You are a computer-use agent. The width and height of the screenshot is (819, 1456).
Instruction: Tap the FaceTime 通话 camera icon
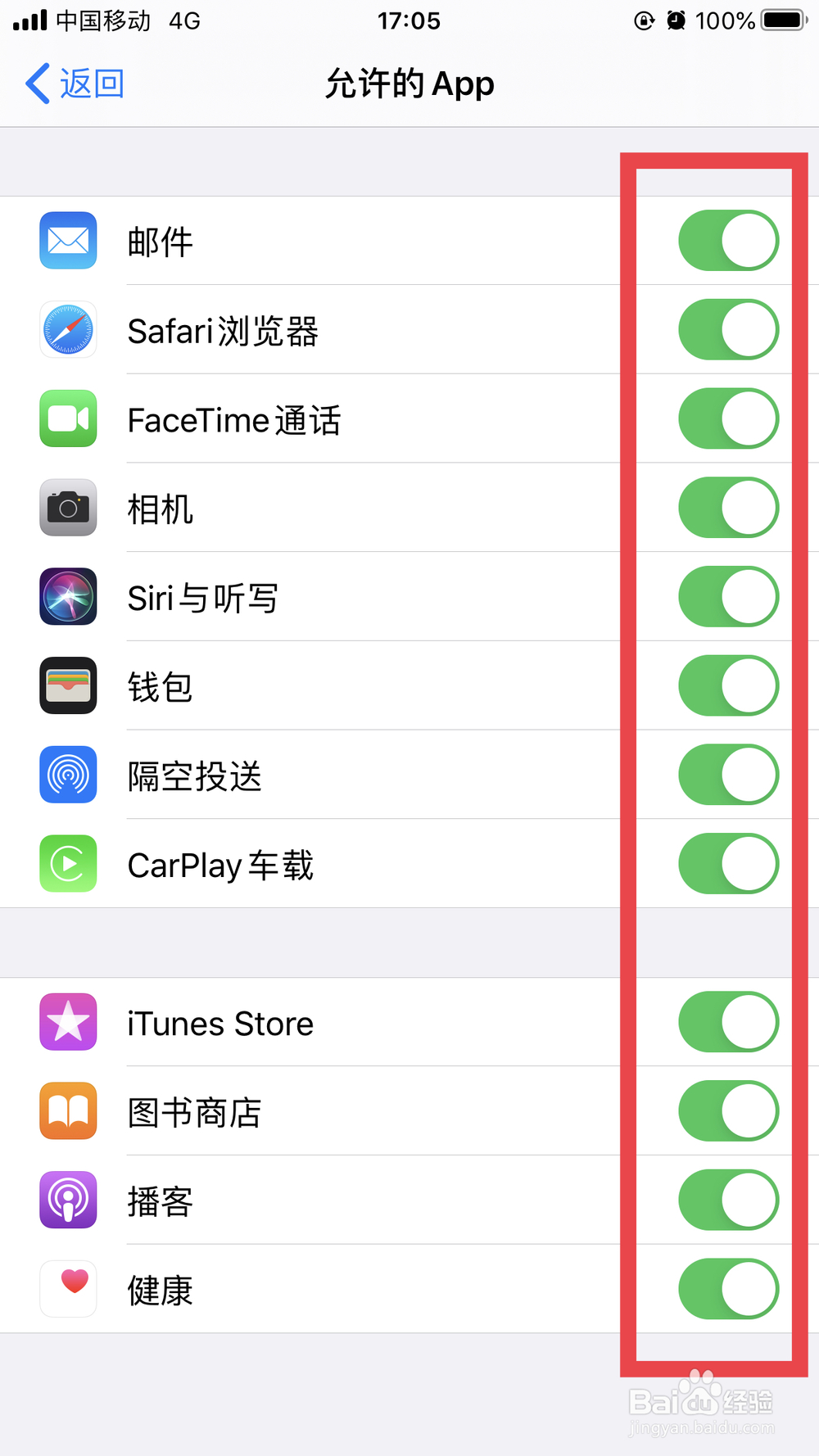point(68,419)
